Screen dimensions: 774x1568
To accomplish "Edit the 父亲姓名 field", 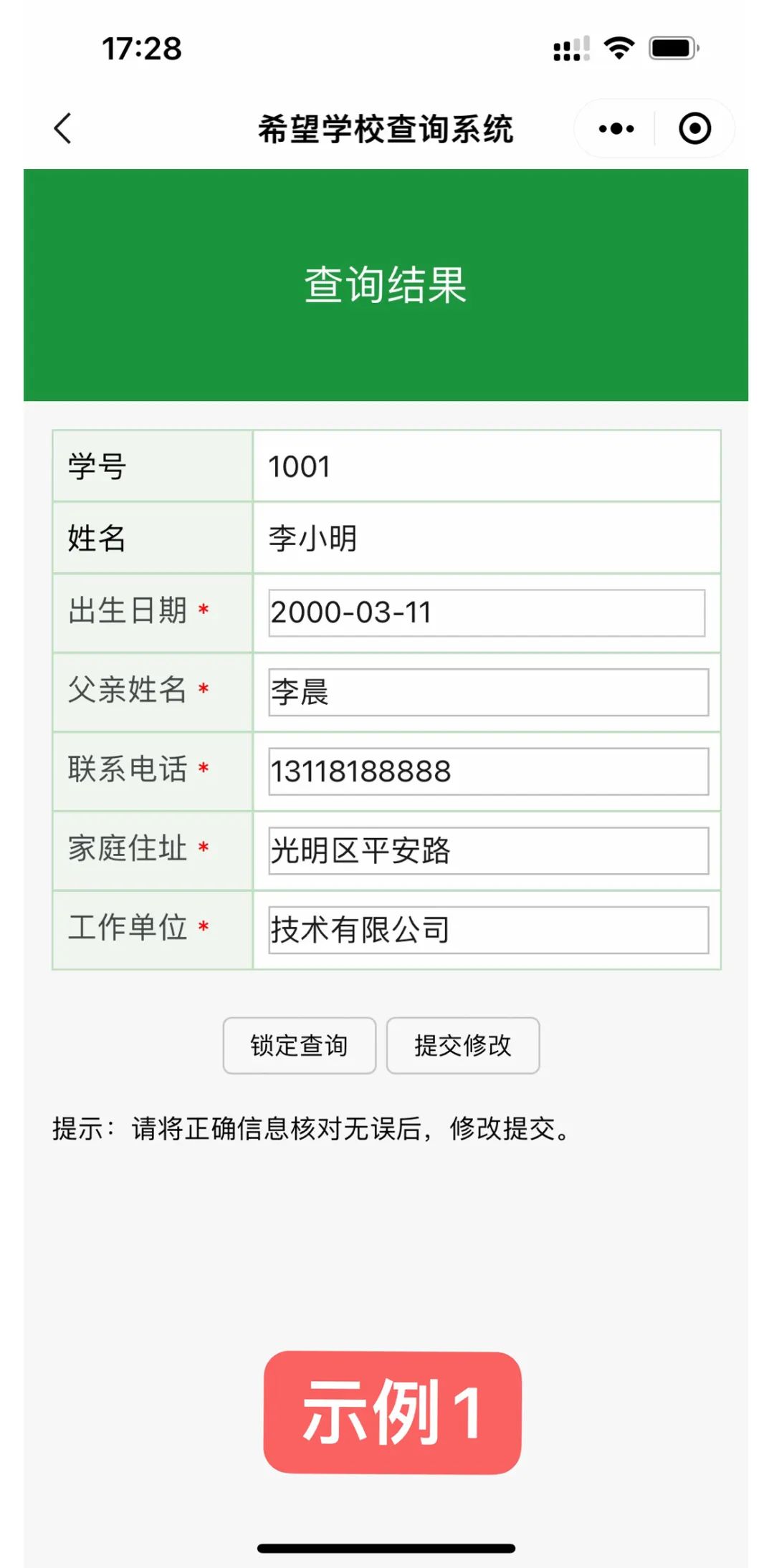I will click(488, 692).
